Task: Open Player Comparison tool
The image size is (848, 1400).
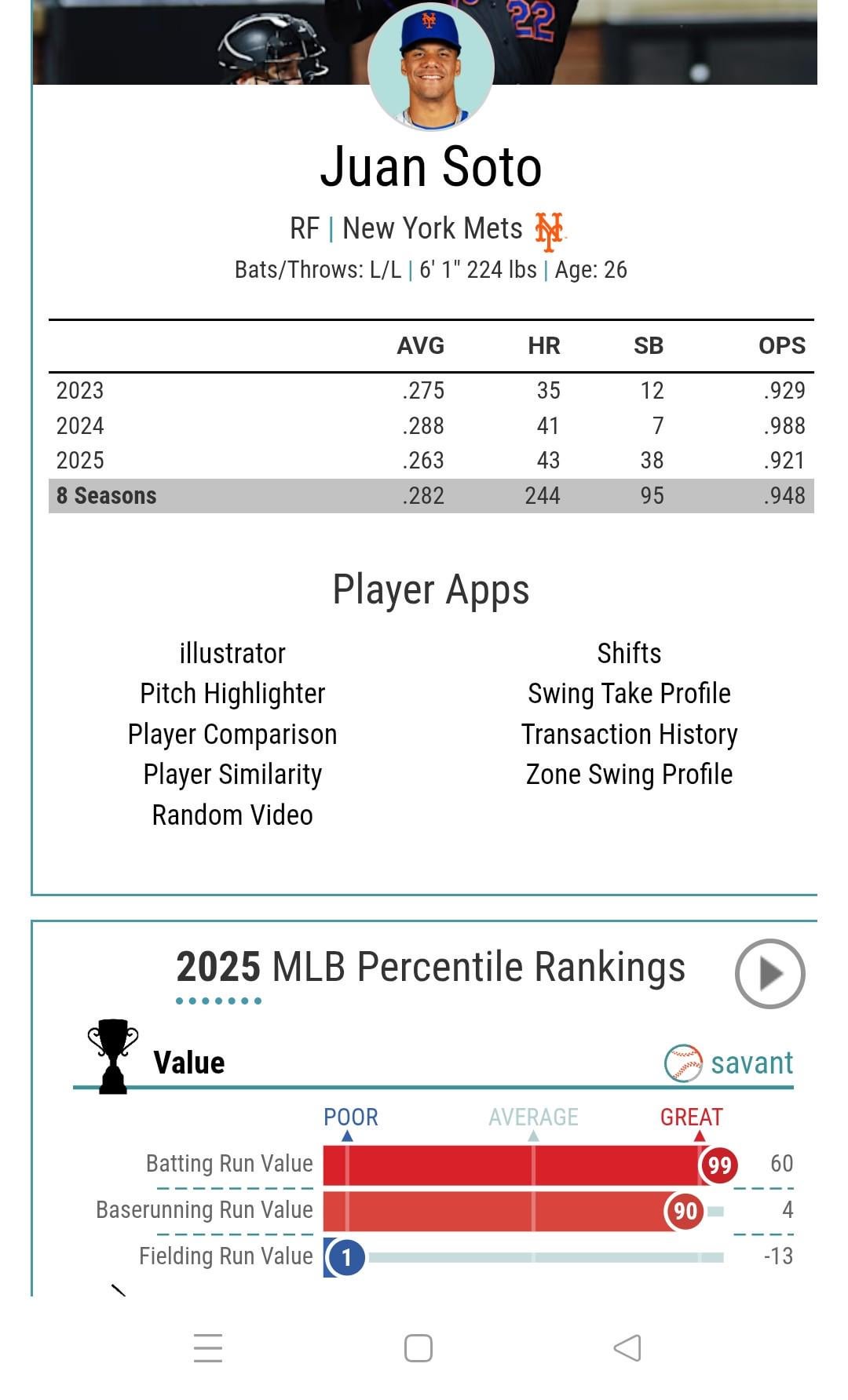Action: pyautogui.click(x=232, y=735)
